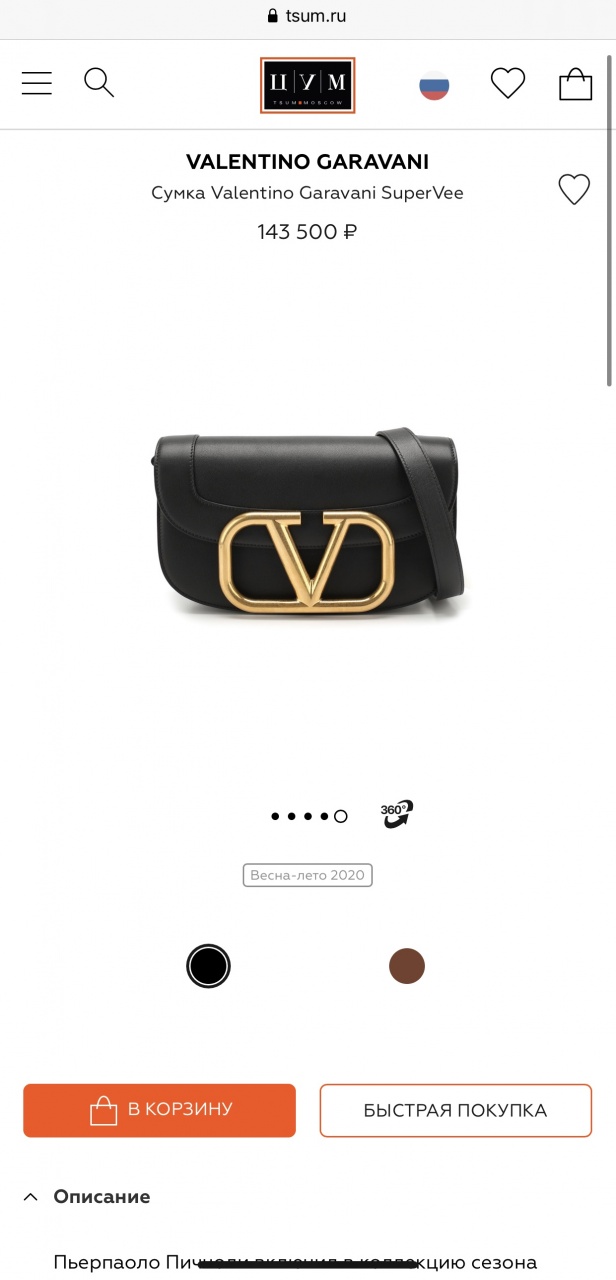Choose БЫСТРАЯ ПОКУПКА
Image resolution: width=616 pixels, height=1280 pixels.
click(x=455, y=1110)
